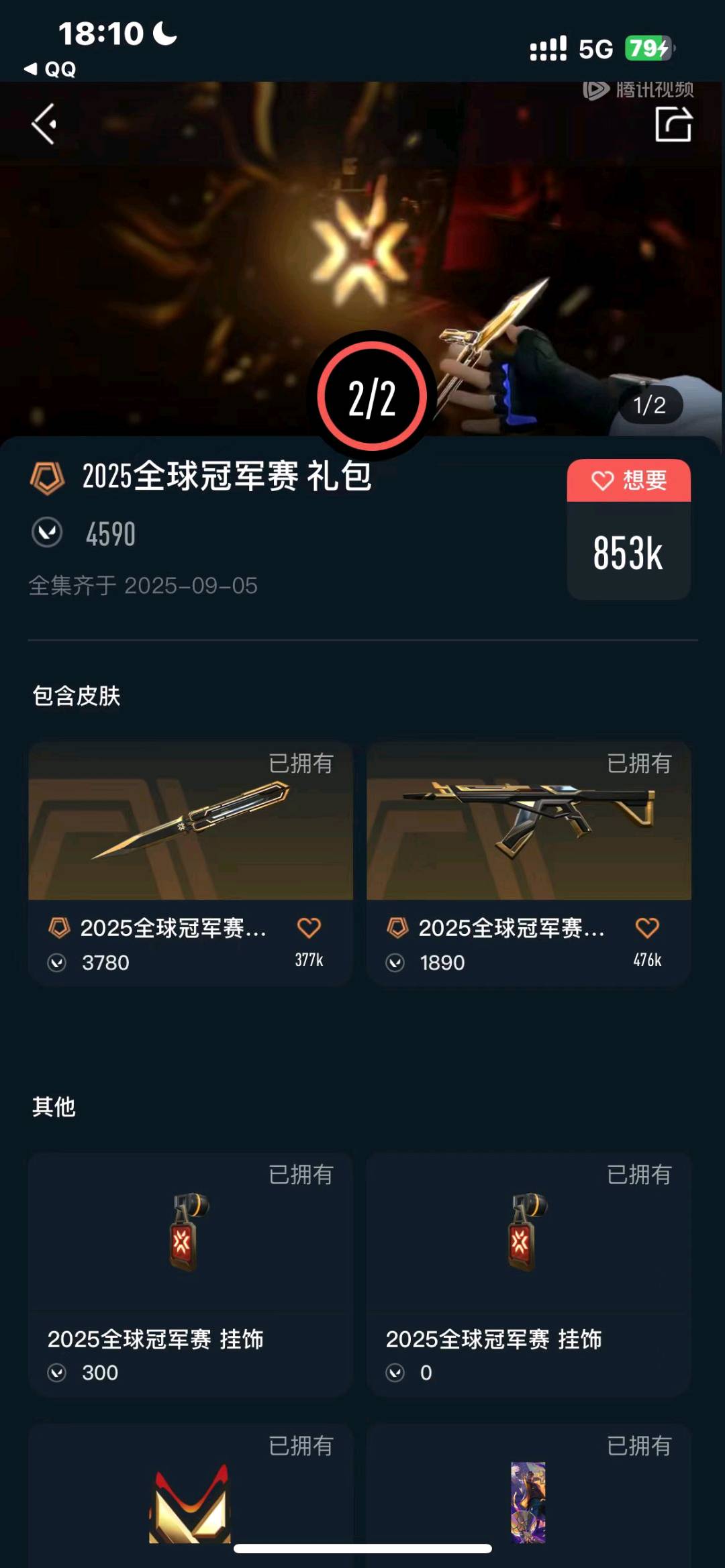725x1568 pixels.
Task: Like the rifle skin with 476k hearts
Action: point(647,929)
